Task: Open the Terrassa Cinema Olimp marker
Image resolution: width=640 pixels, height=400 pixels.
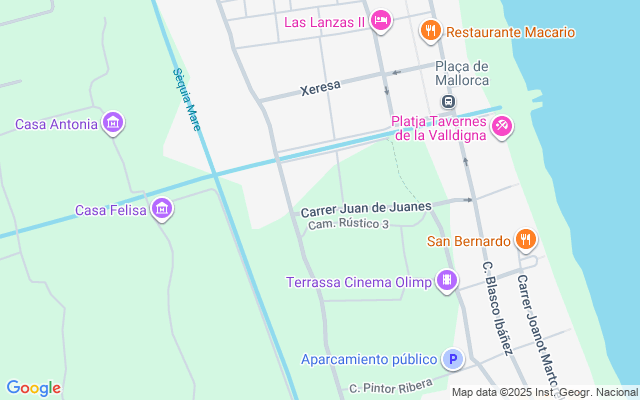Action: coord(448,282)
